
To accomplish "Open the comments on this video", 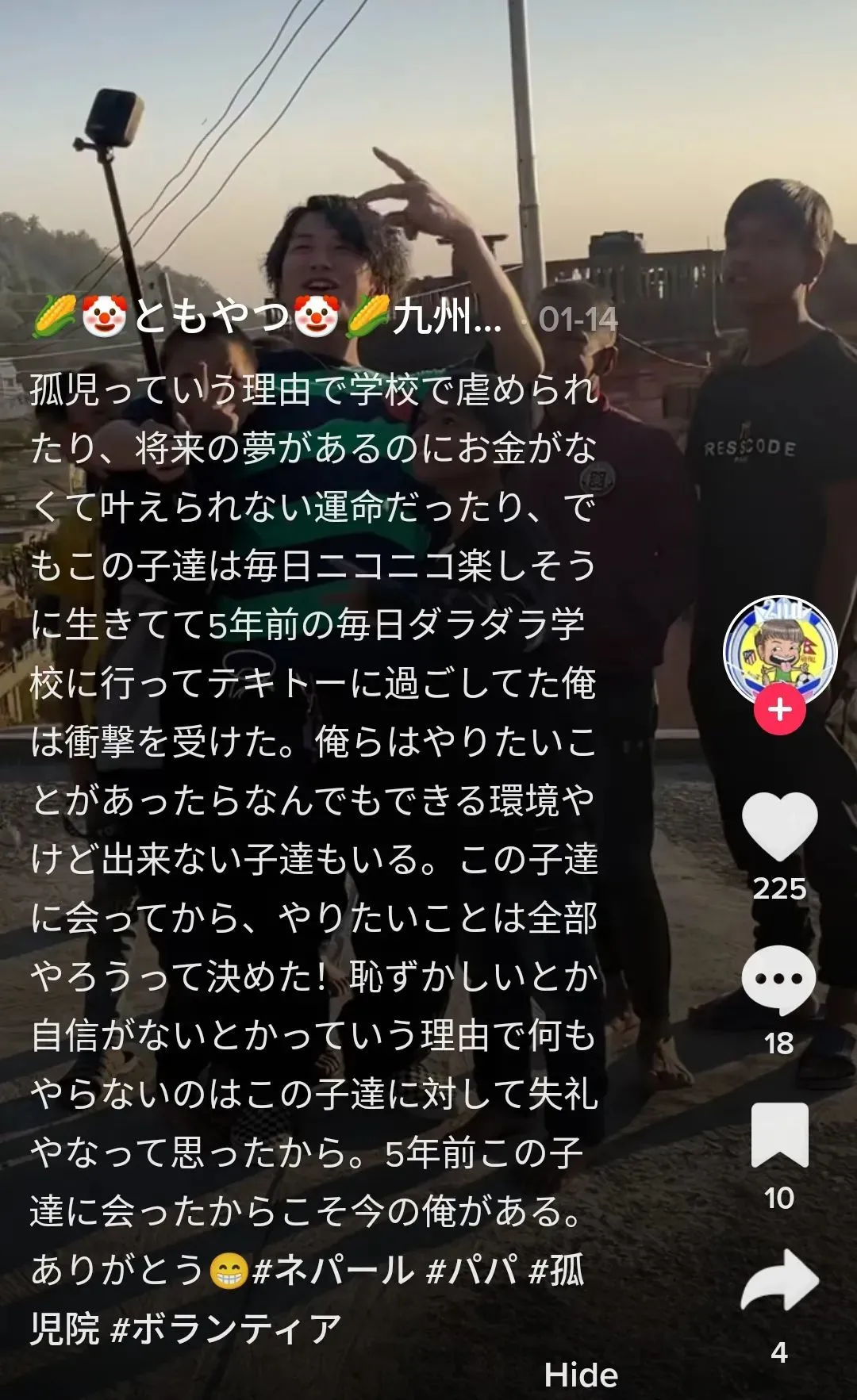I will coord(778,980).
